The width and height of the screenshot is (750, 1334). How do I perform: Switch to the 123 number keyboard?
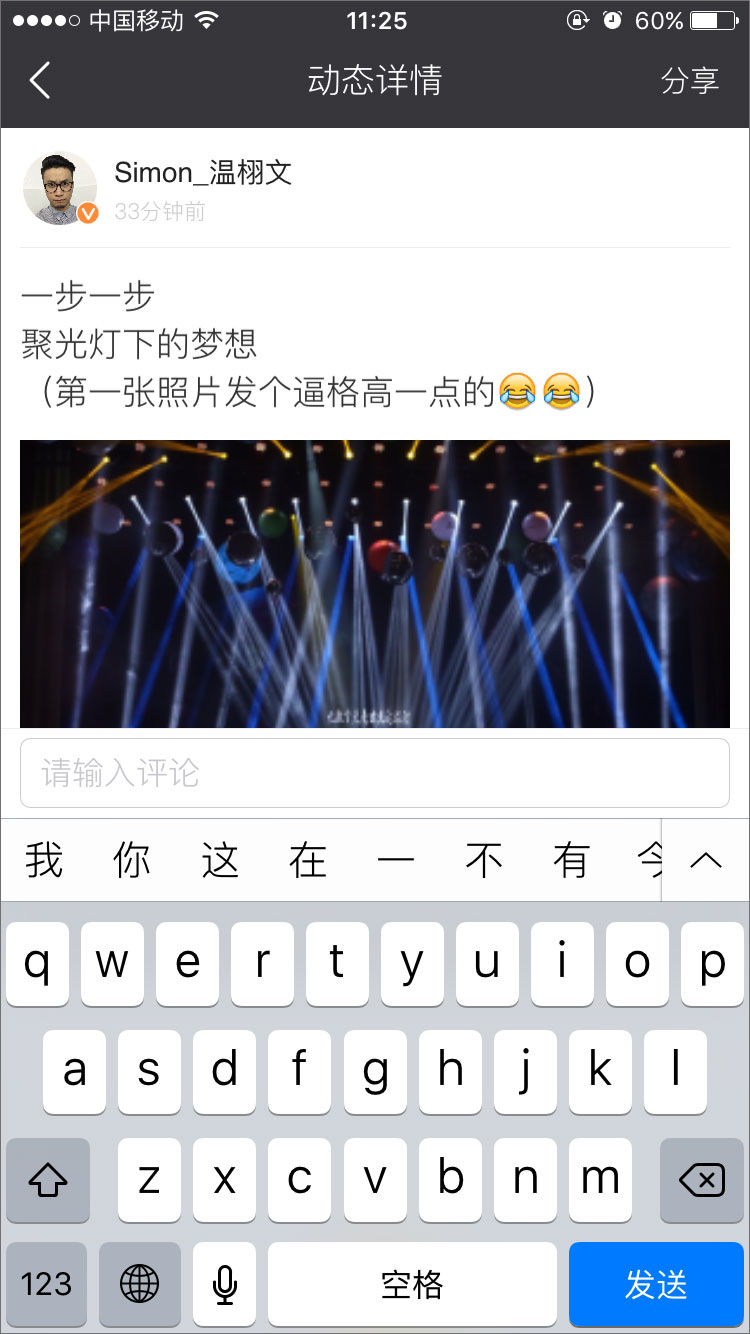47,1284
